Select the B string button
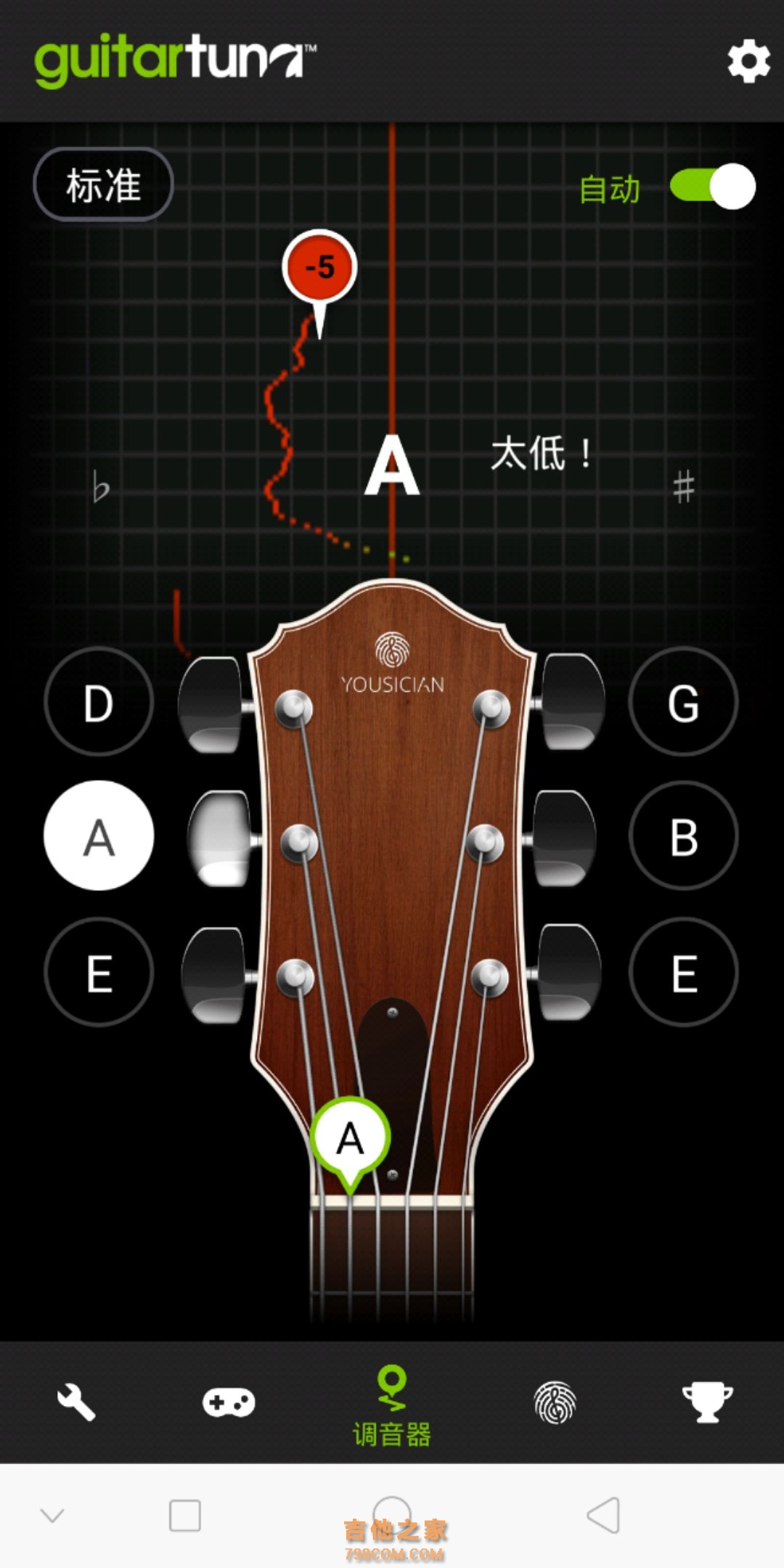Viewport: 784px width, 1568px height. point(683,836)
